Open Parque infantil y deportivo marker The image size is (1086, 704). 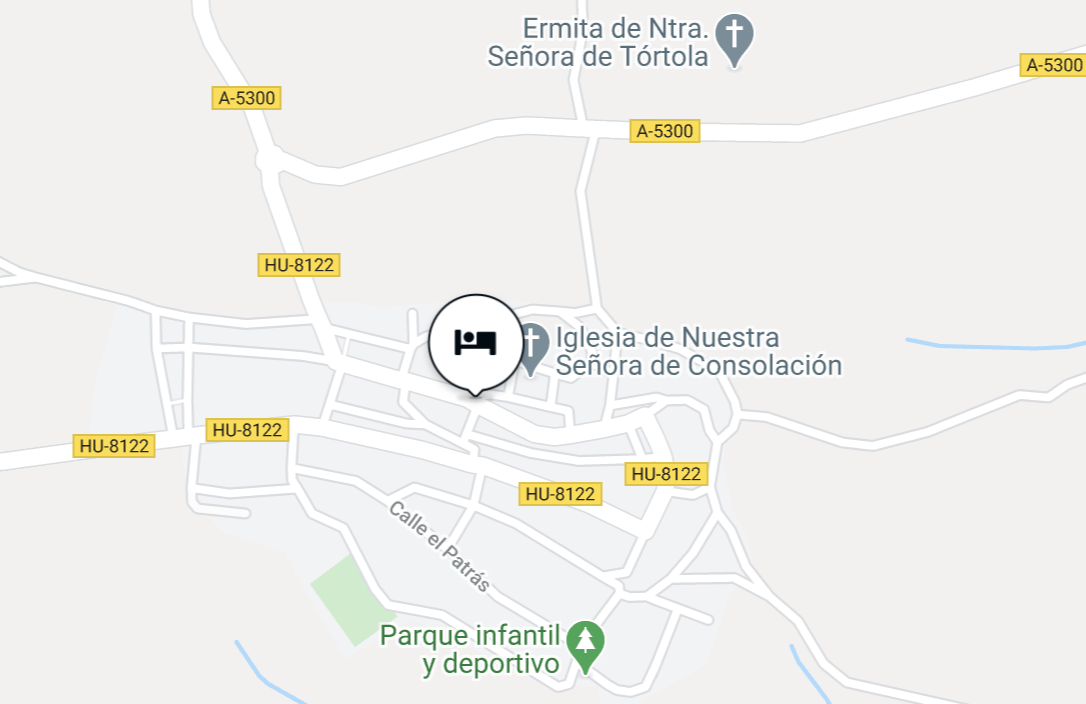(586, 643)
